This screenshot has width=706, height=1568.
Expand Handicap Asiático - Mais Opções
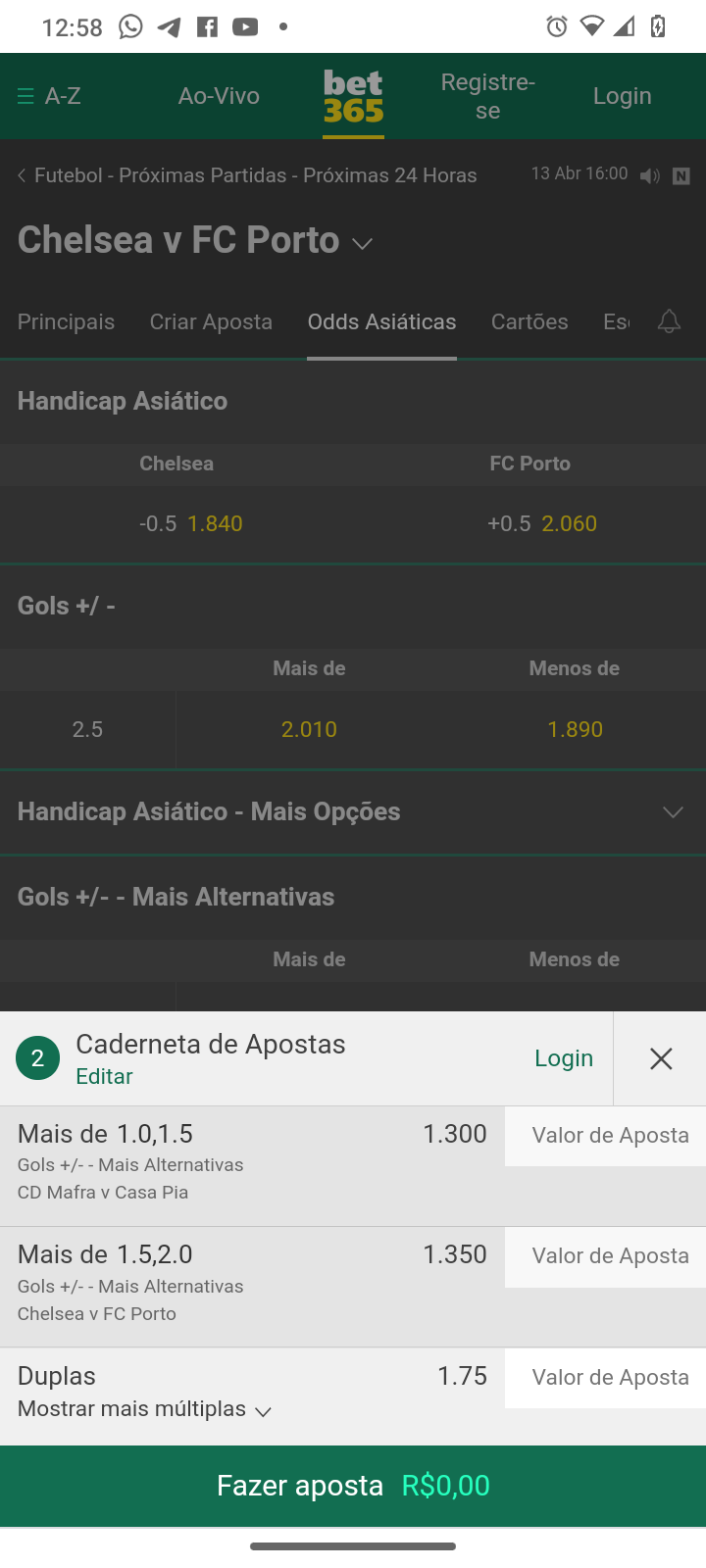click(673, 811)
